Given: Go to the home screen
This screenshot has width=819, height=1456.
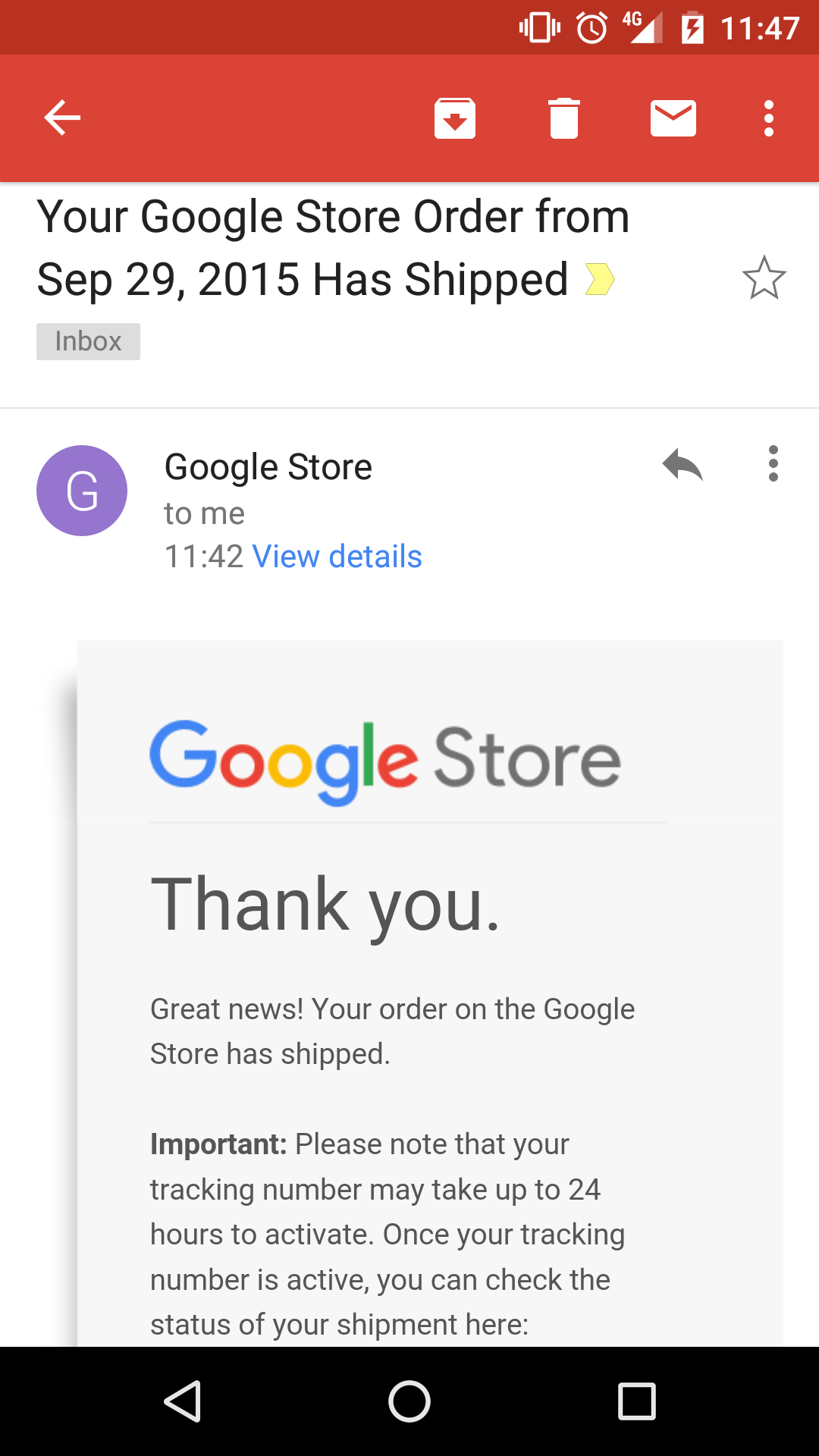Looking at the screenshot, I should click(x=409, y=1401).
